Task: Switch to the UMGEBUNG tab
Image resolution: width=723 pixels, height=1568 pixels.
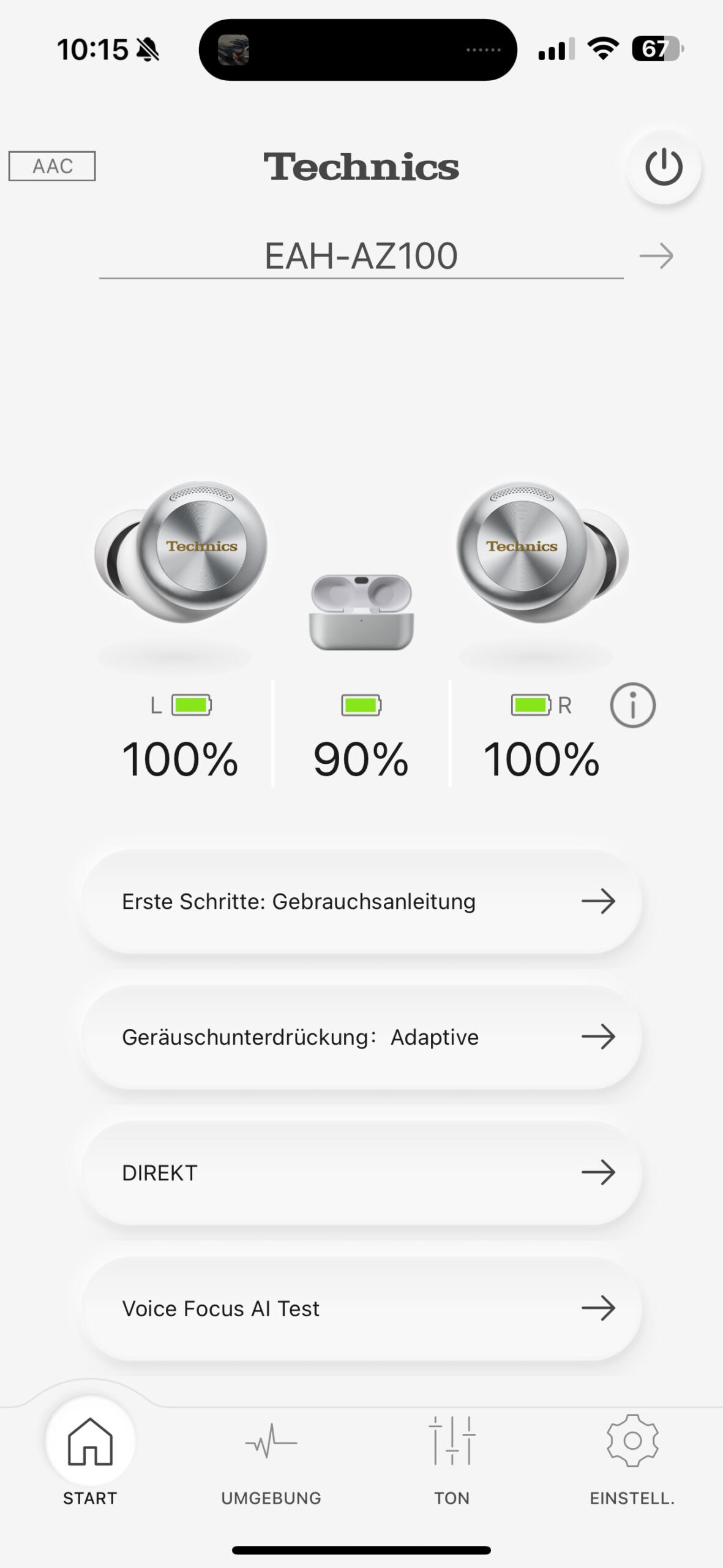Action: pyautogui.click(x=271, y=1458)
